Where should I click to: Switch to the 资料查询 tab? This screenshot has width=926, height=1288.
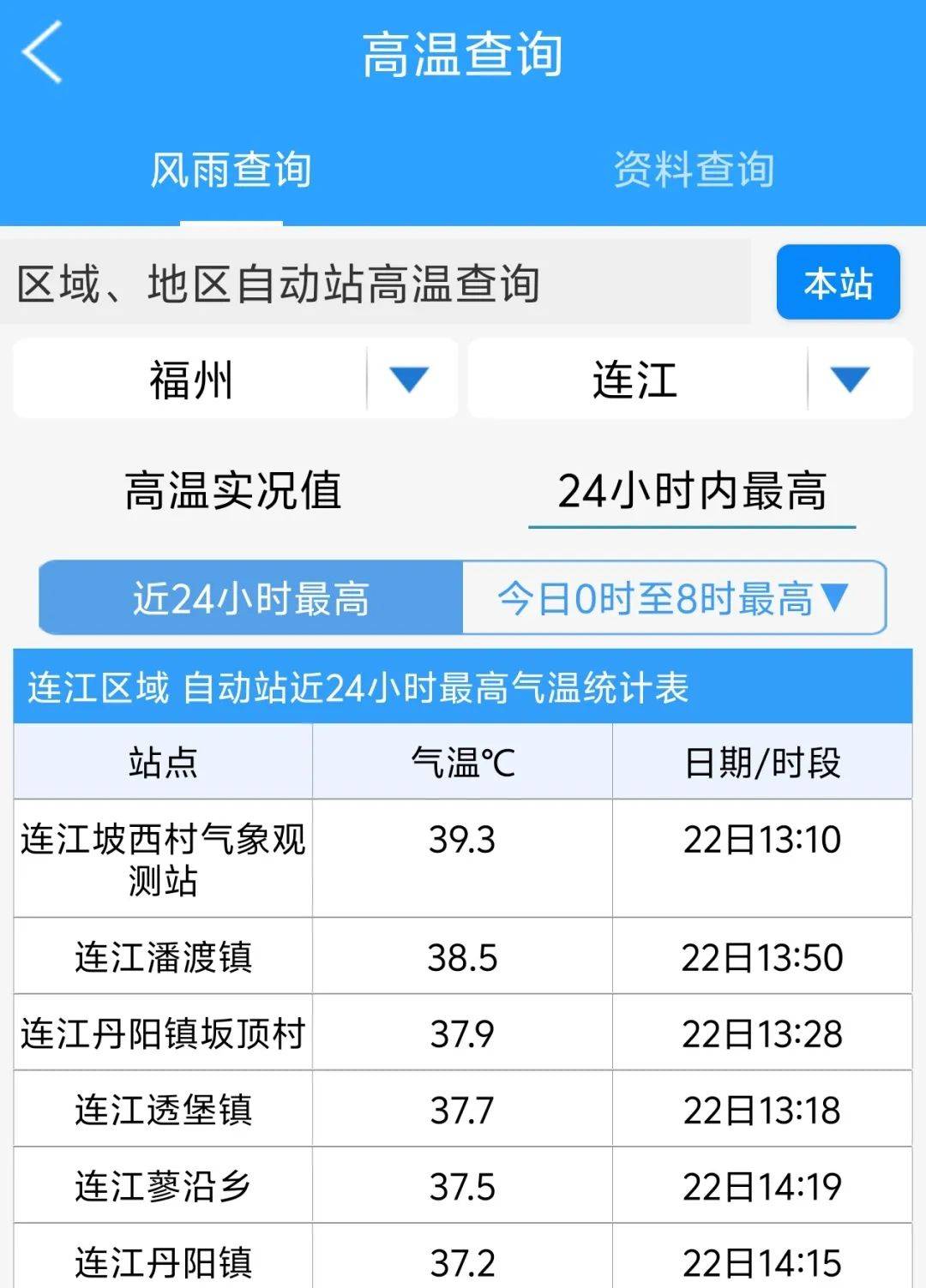click(694, 170)
